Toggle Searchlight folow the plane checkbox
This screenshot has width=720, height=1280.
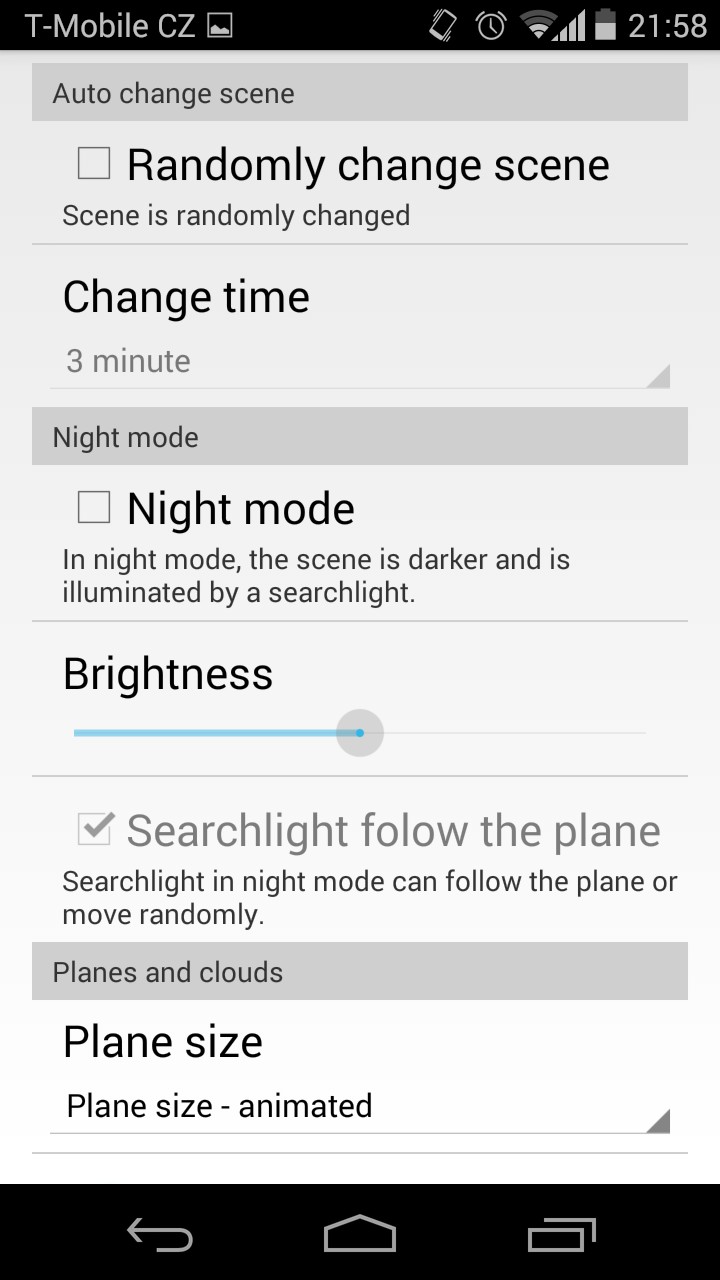coord(94,829)
